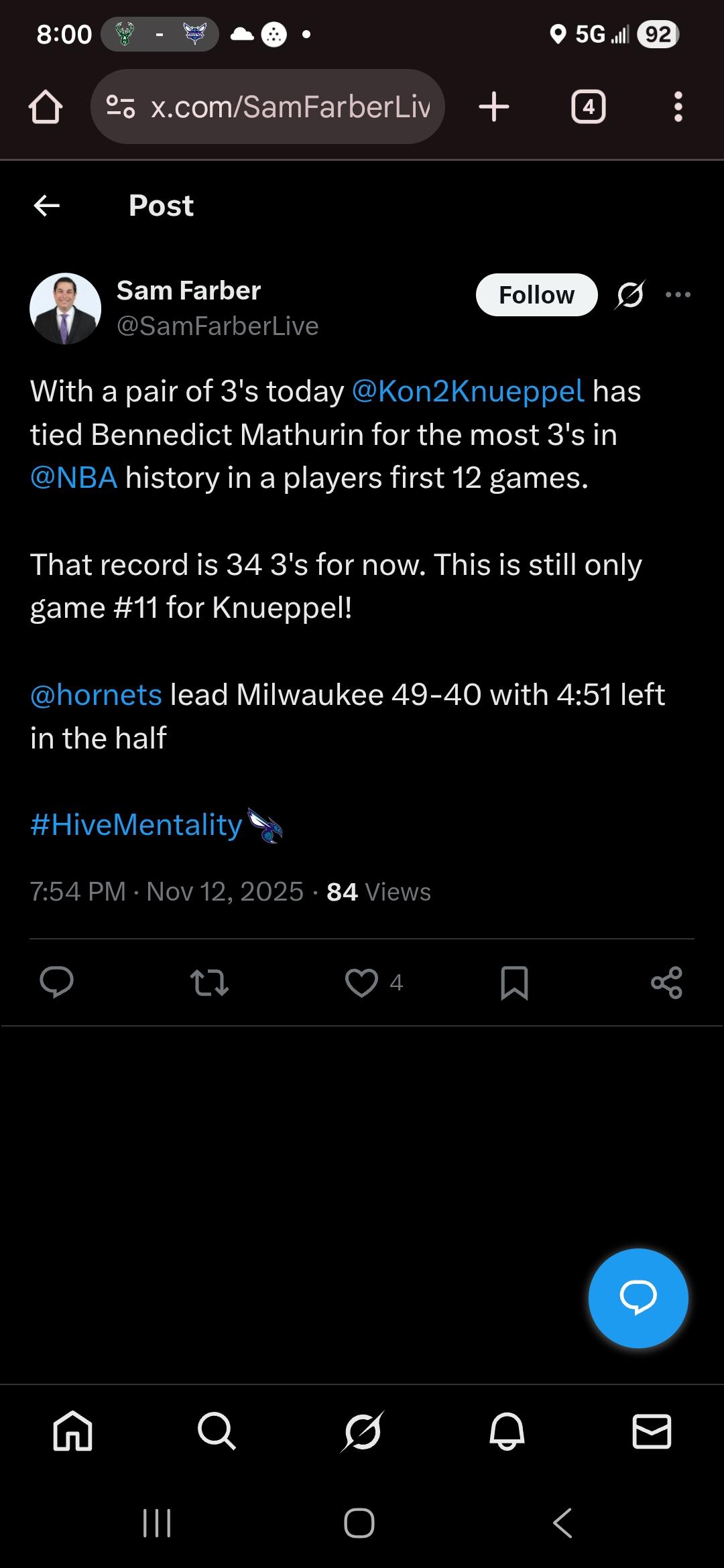This screenshot has width=724, height=1568.
Task: Open the @hornets mention link
Action: click(x=96, y=695)
